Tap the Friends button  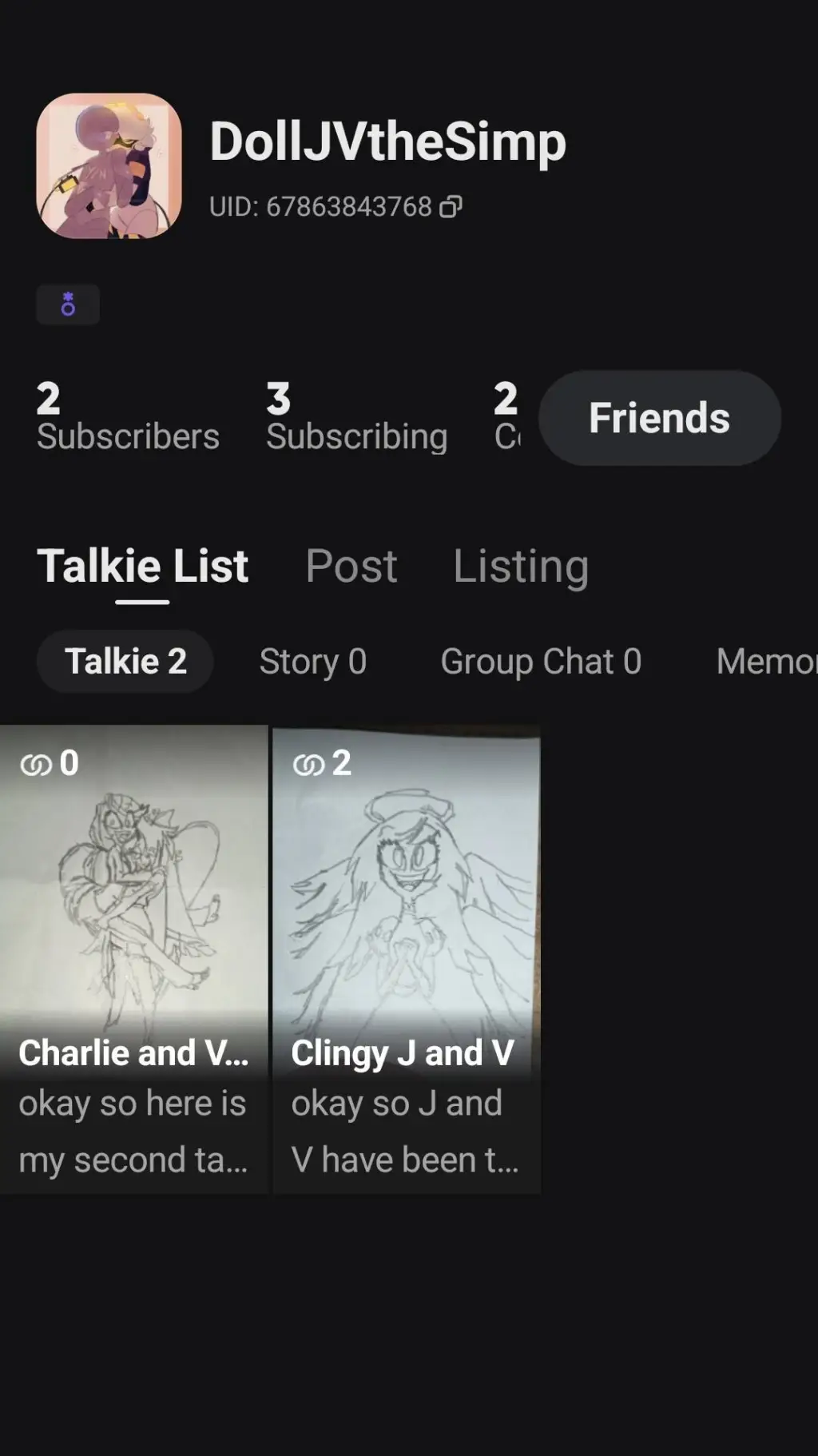(659, 418)
